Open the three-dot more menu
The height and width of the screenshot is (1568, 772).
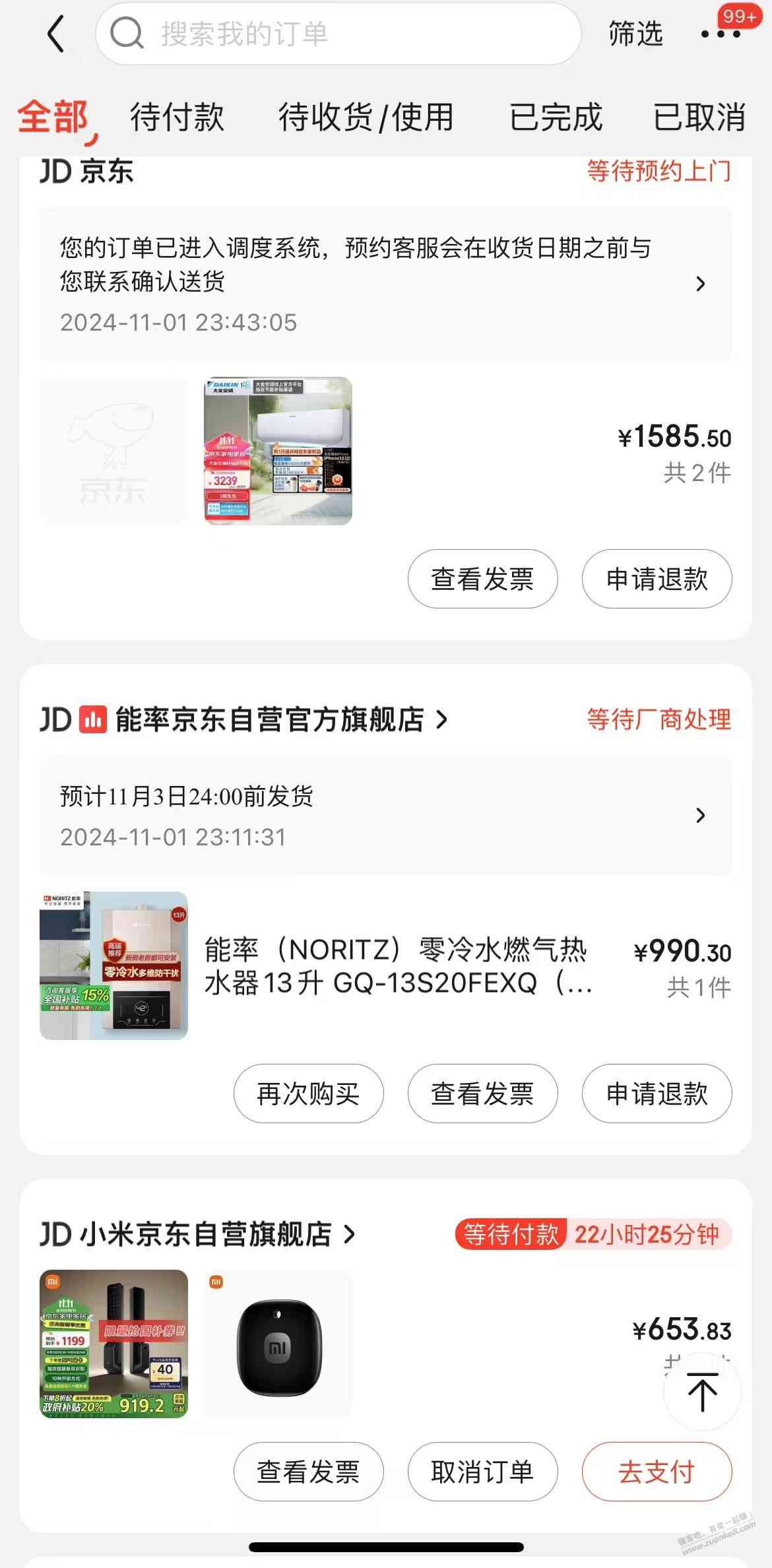(x=721, y=34)
